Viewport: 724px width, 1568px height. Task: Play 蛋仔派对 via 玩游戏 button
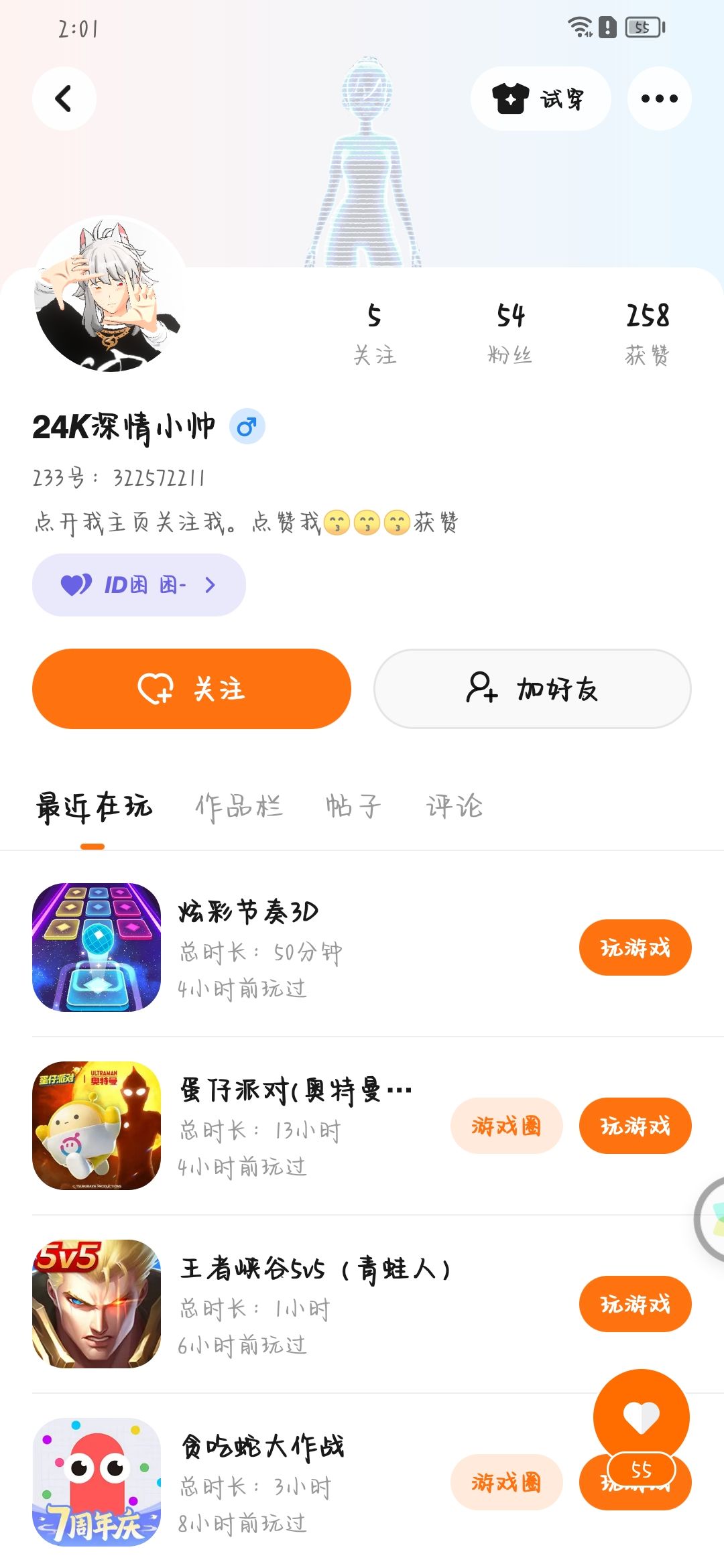[635, 1126]
